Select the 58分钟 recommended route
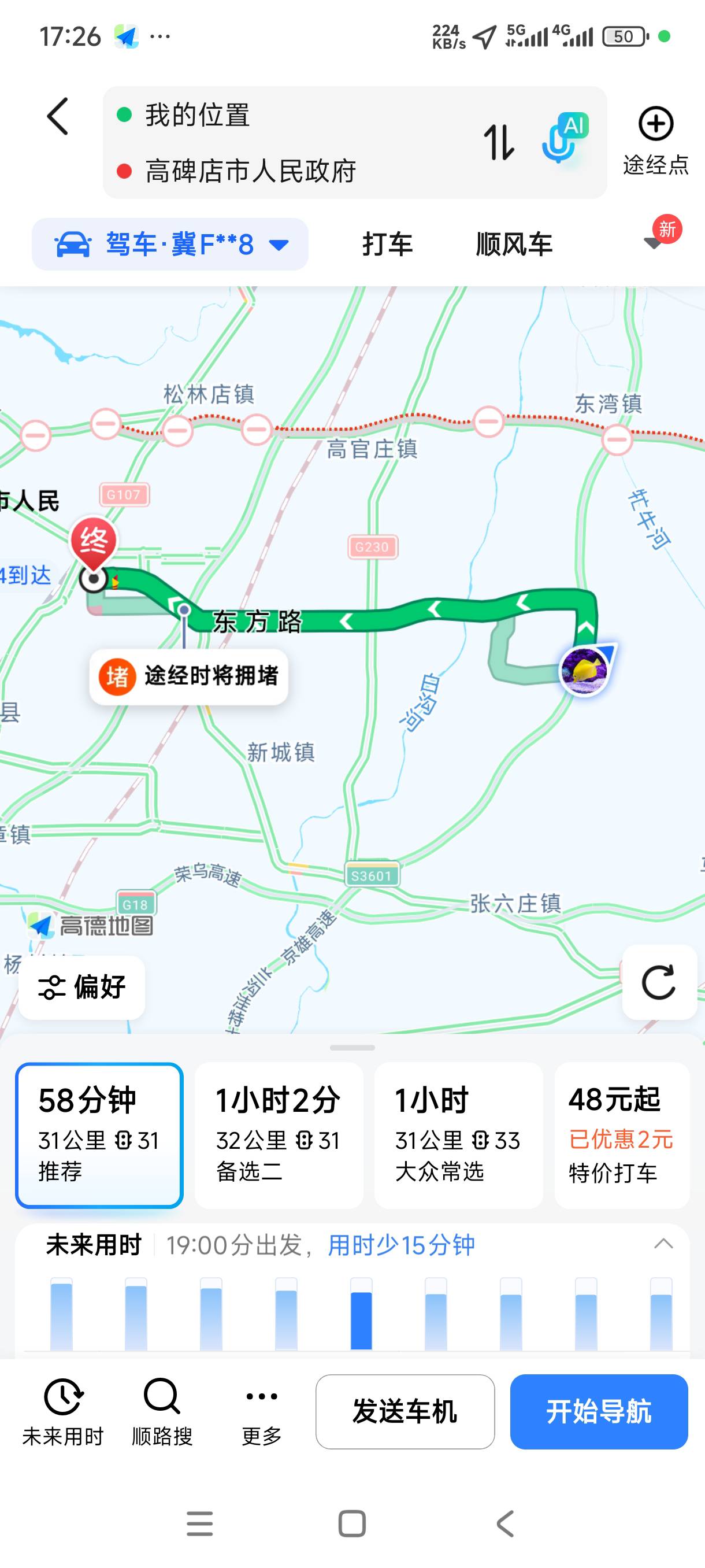This screenshot has height=1568, width=705. click(x=99, y=1135)
